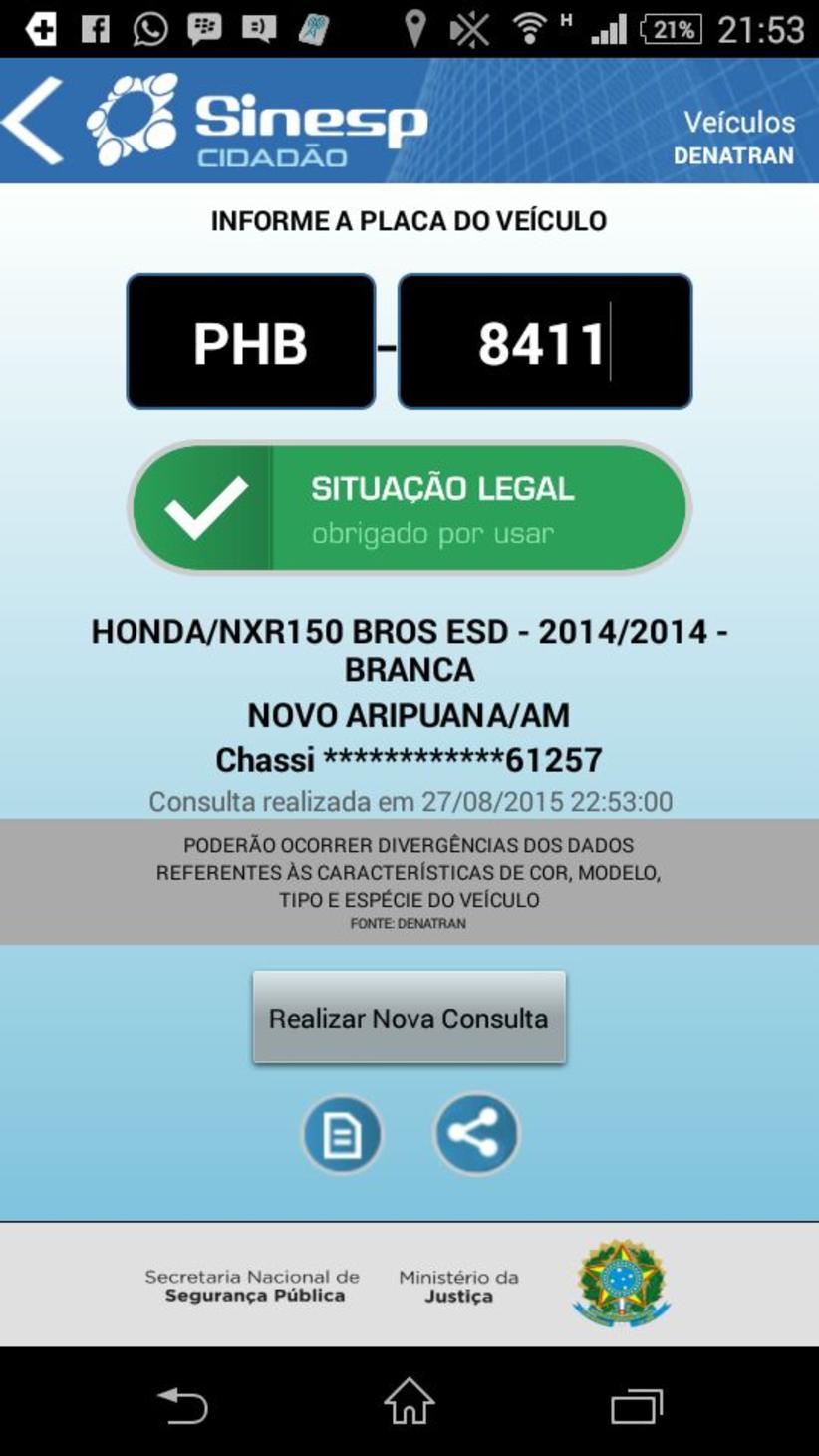Share the vehicle query result
The width and height of the screenshot is (819, 1456).
point(475,1134)
